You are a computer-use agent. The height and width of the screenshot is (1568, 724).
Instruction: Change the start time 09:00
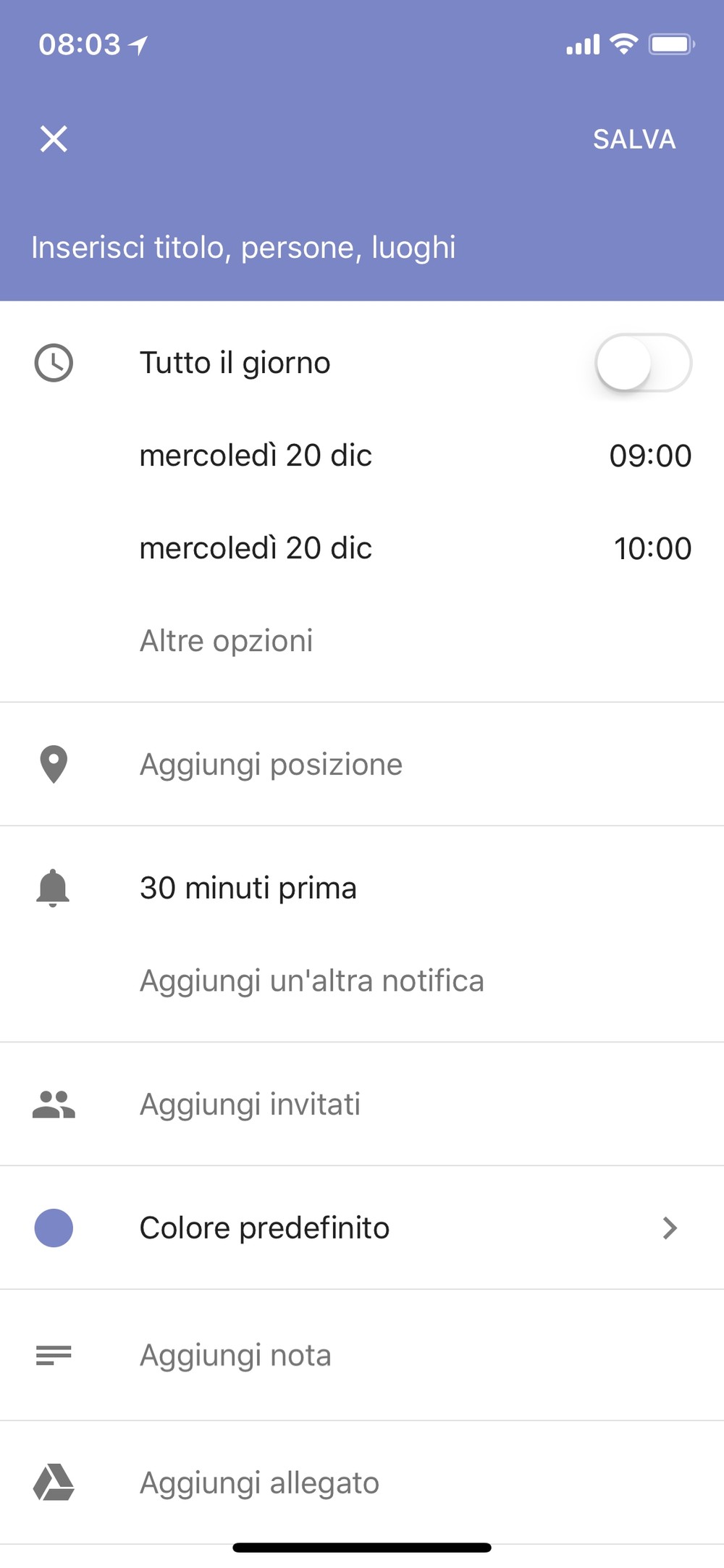click(x=650, y=456)
